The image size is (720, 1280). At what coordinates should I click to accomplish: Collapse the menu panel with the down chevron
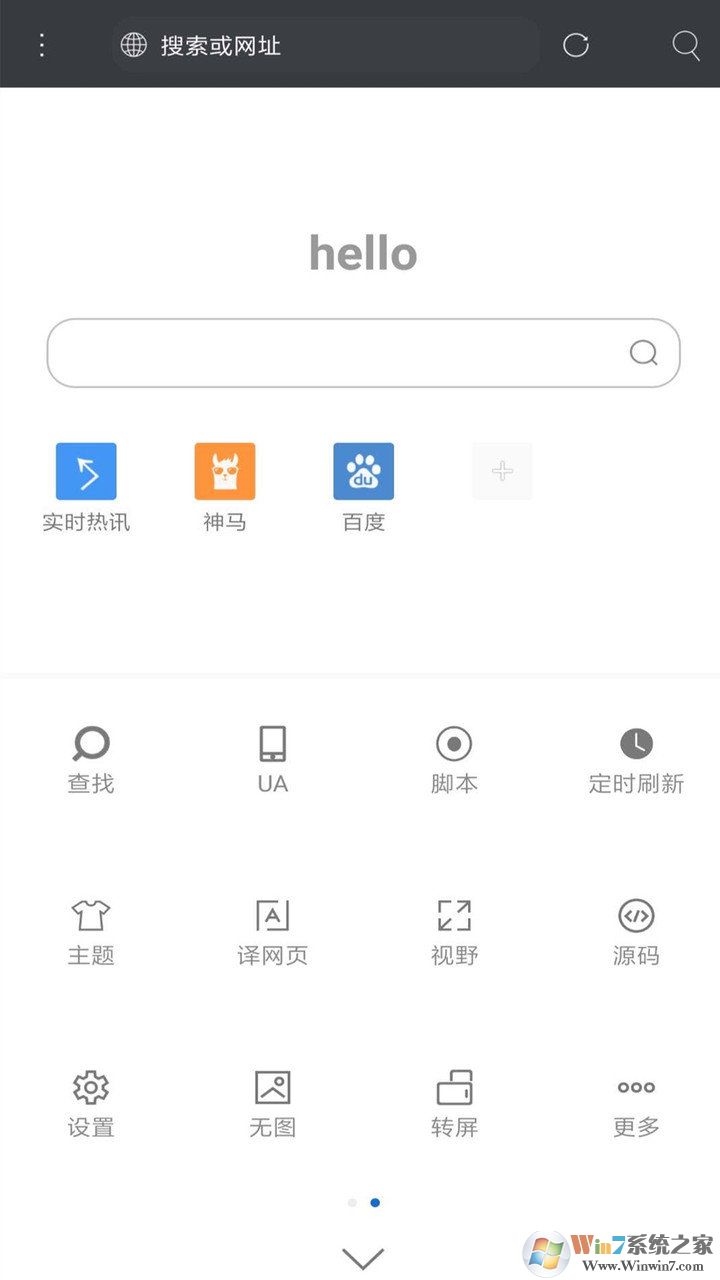click(362, 1255)
